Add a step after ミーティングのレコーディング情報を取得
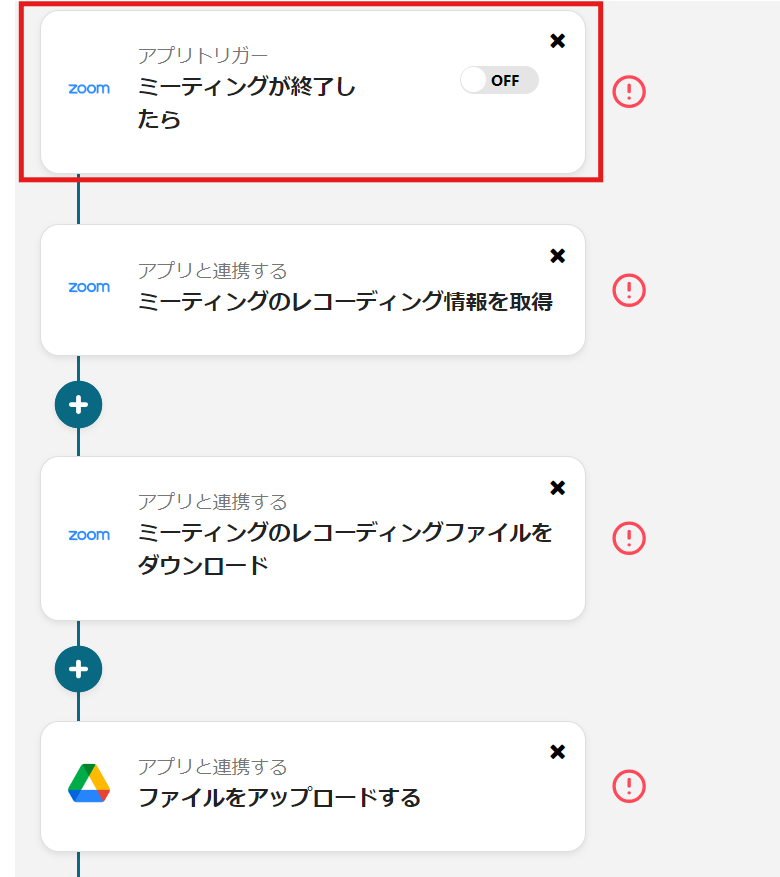The image size is (780, 877). click(78, 405)
